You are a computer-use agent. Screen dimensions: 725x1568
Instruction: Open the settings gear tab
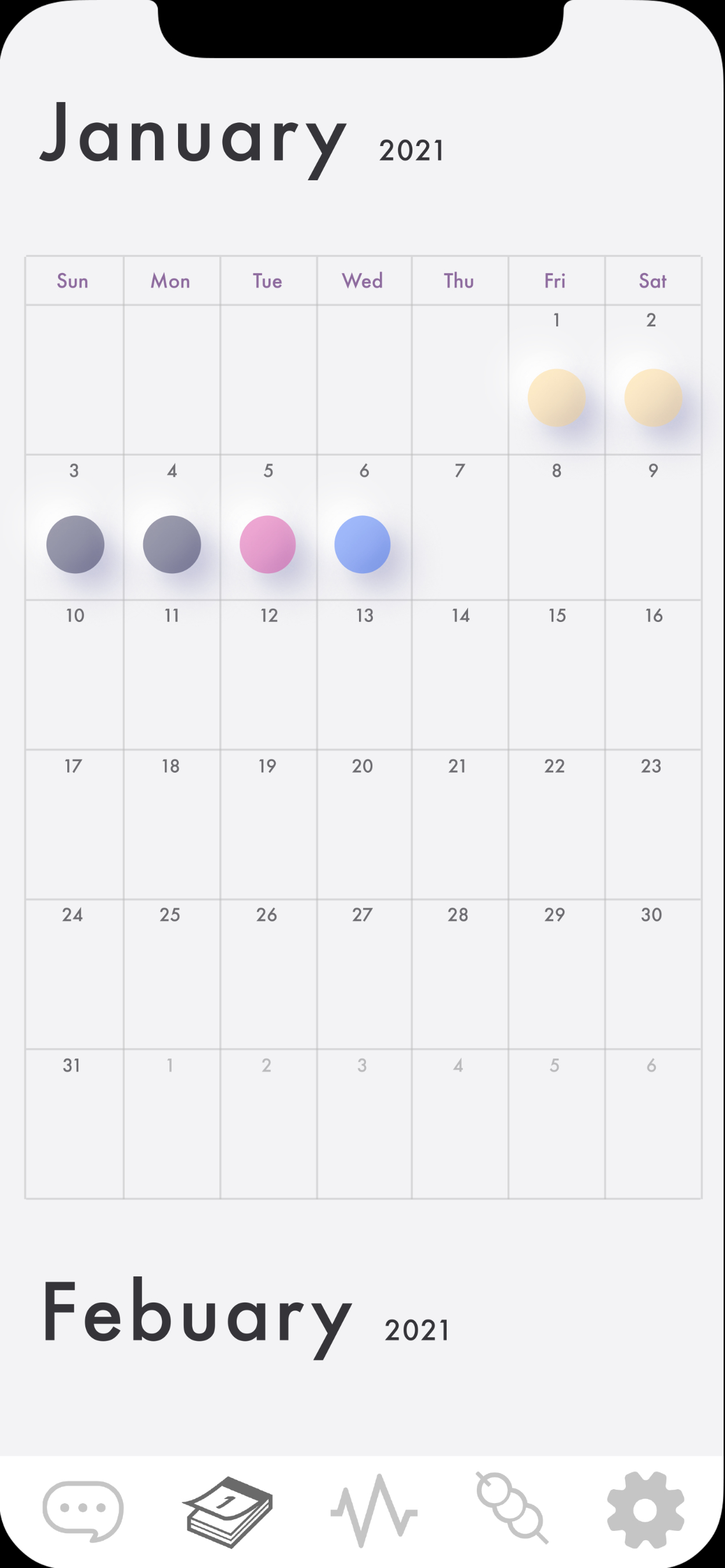click(x=646, y=1510)
